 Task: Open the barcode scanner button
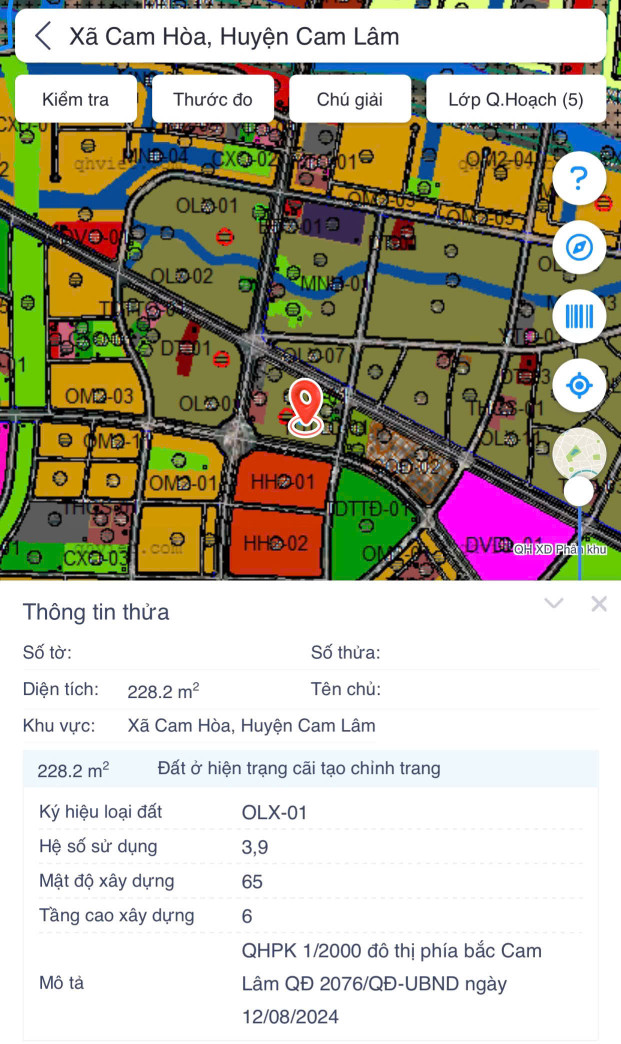tap(579, 317)
